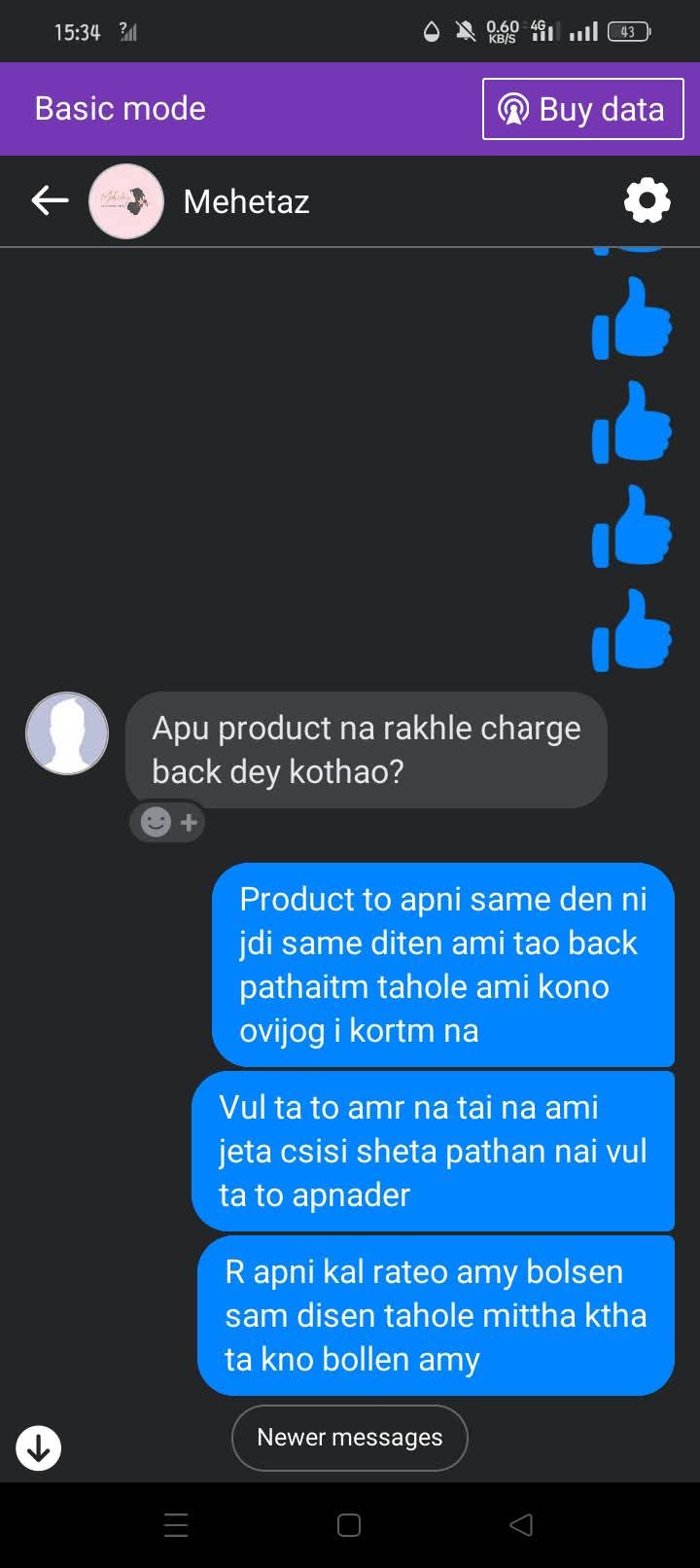The height and width of the screenshot is (1568, 700).
Task: Open system recent apps menu
Action: pyautogui.click(x=176, y=1524)
